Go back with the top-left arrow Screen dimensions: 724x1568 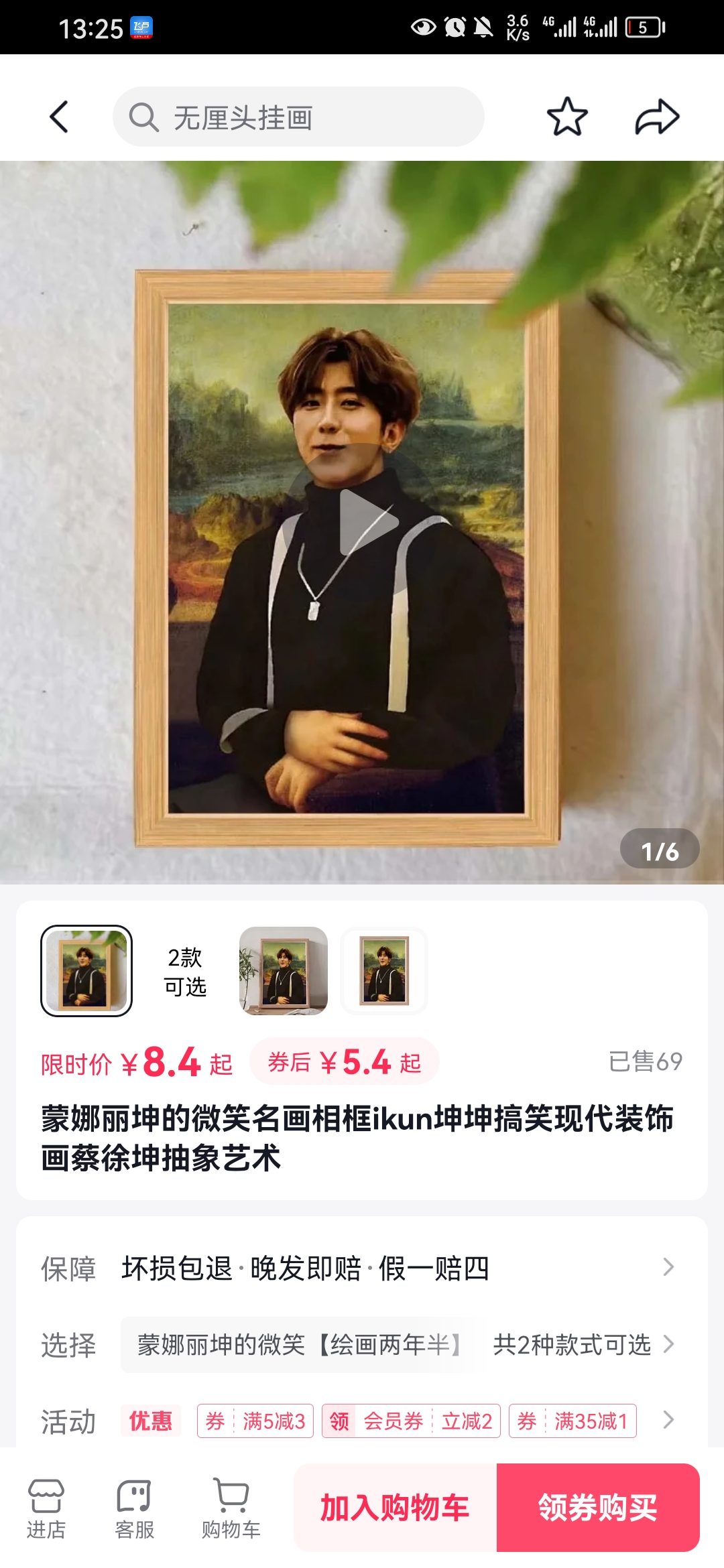tap(59, 117)
